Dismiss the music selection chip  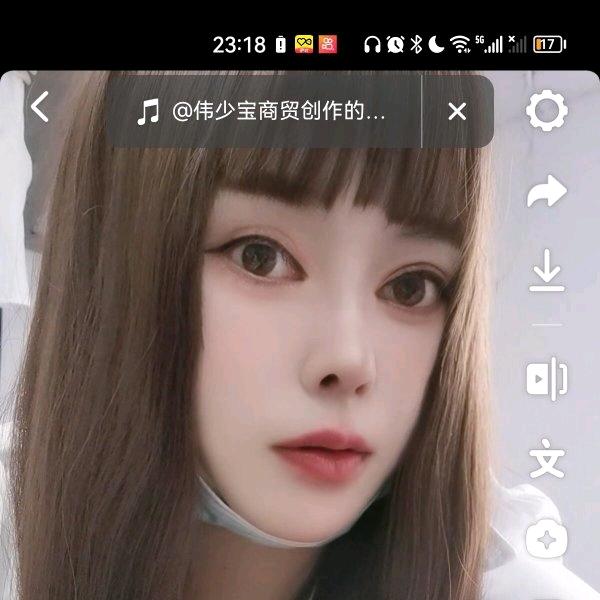(x=457, y=111)
